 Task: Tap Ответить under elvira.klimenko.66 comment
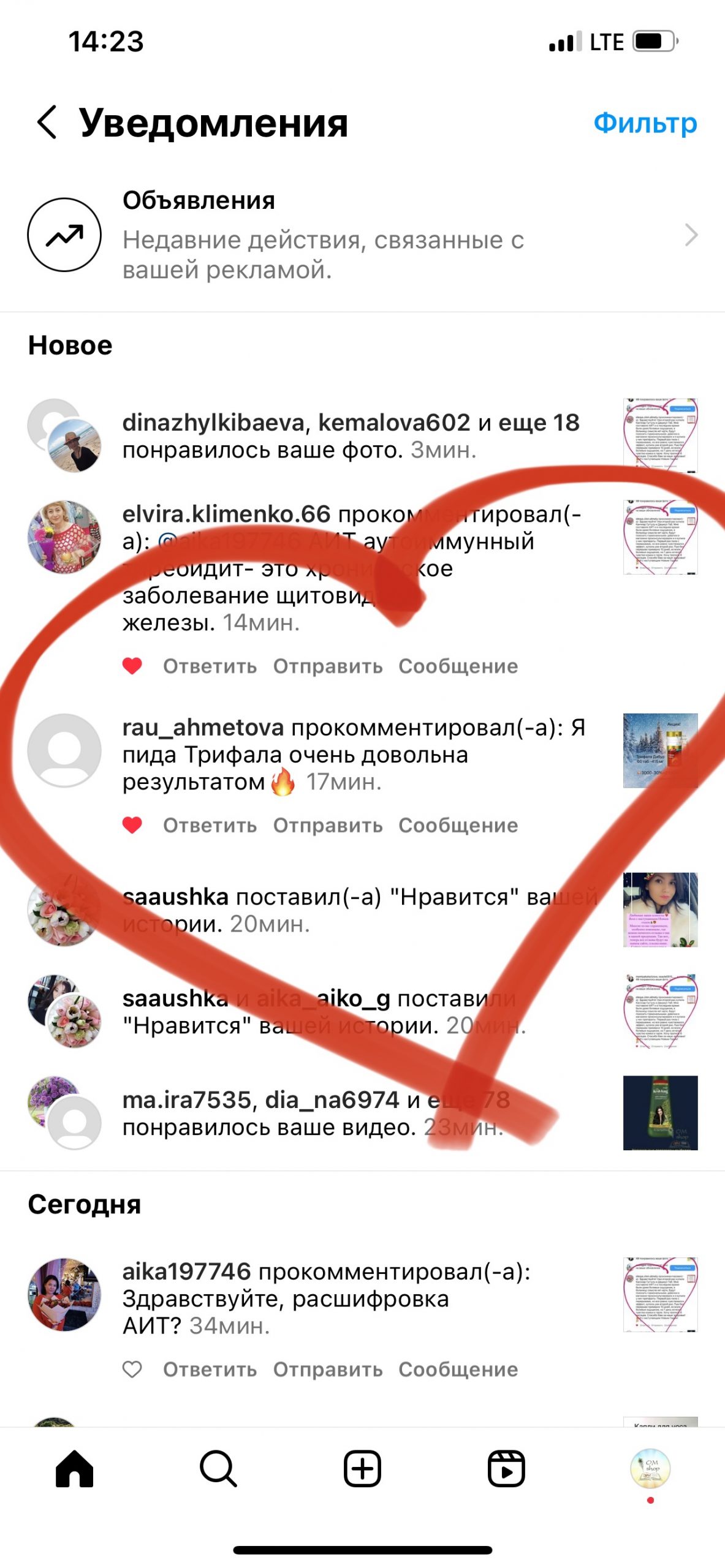point(210,666)
